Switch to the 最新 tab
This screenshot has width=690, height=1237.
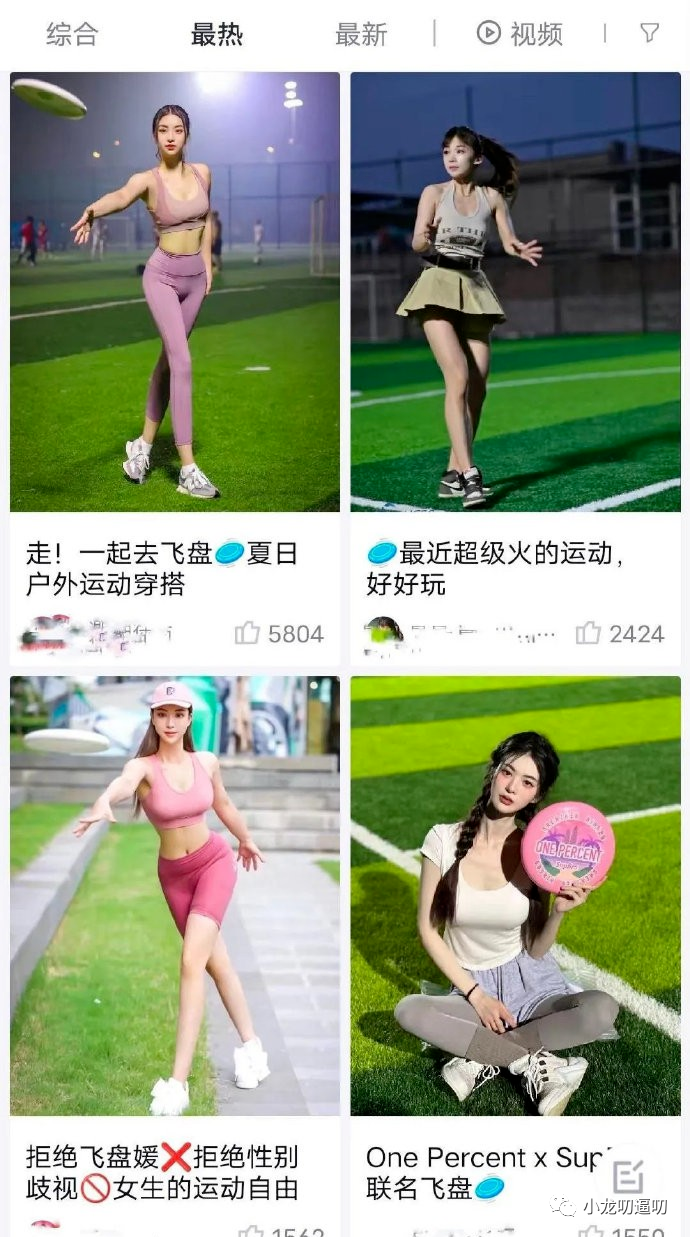coord(361,34)
